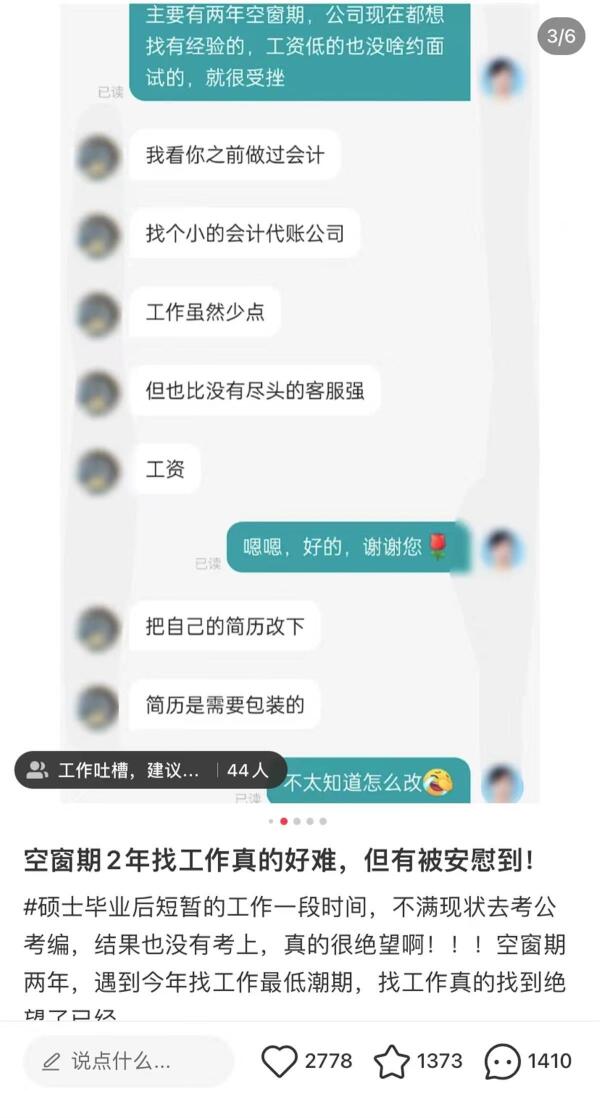
Task: Open the comments with the bubble icon
Action: 503,1061
